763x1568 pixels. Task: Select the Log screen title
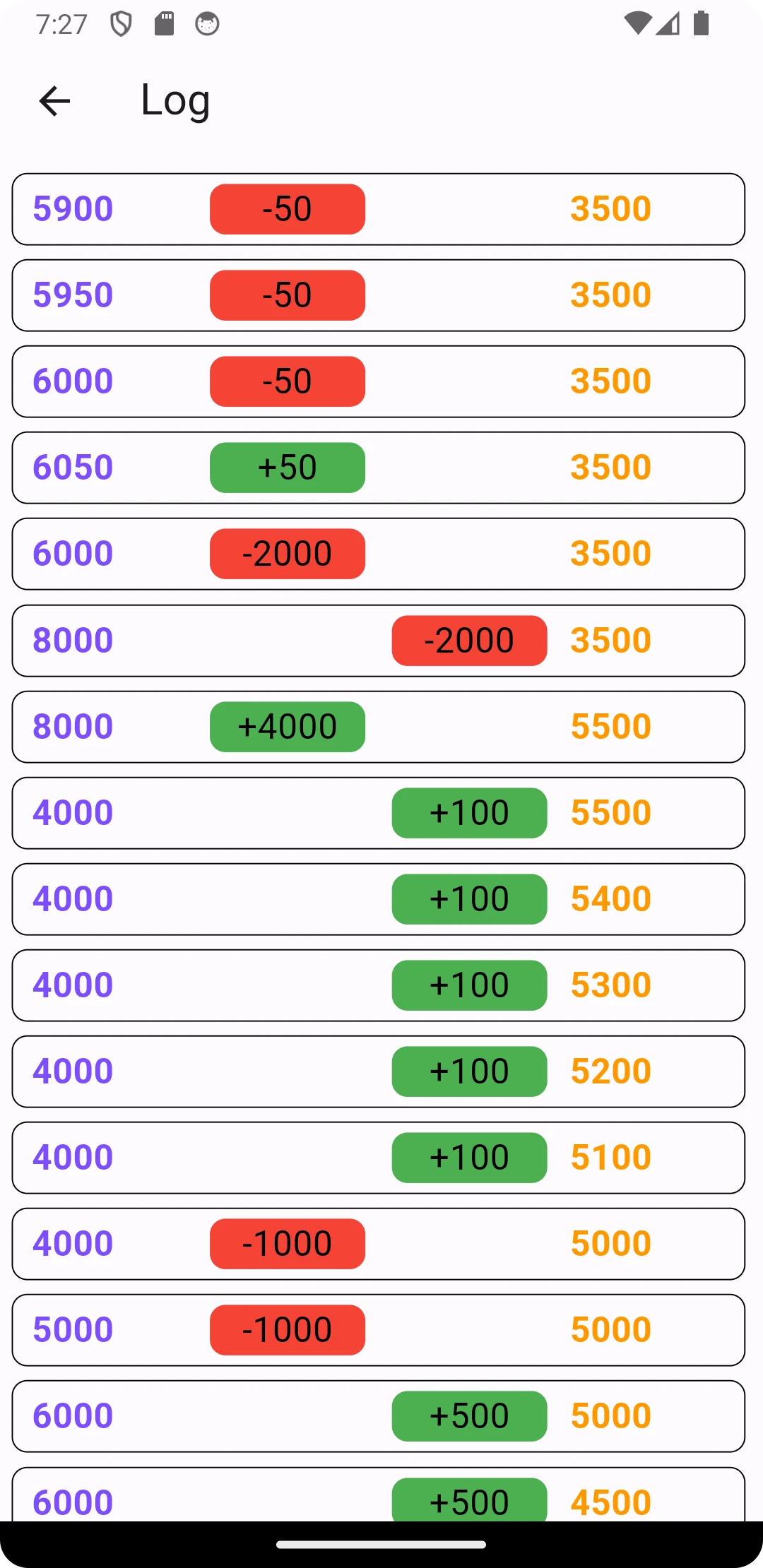[x=174, y=99]
